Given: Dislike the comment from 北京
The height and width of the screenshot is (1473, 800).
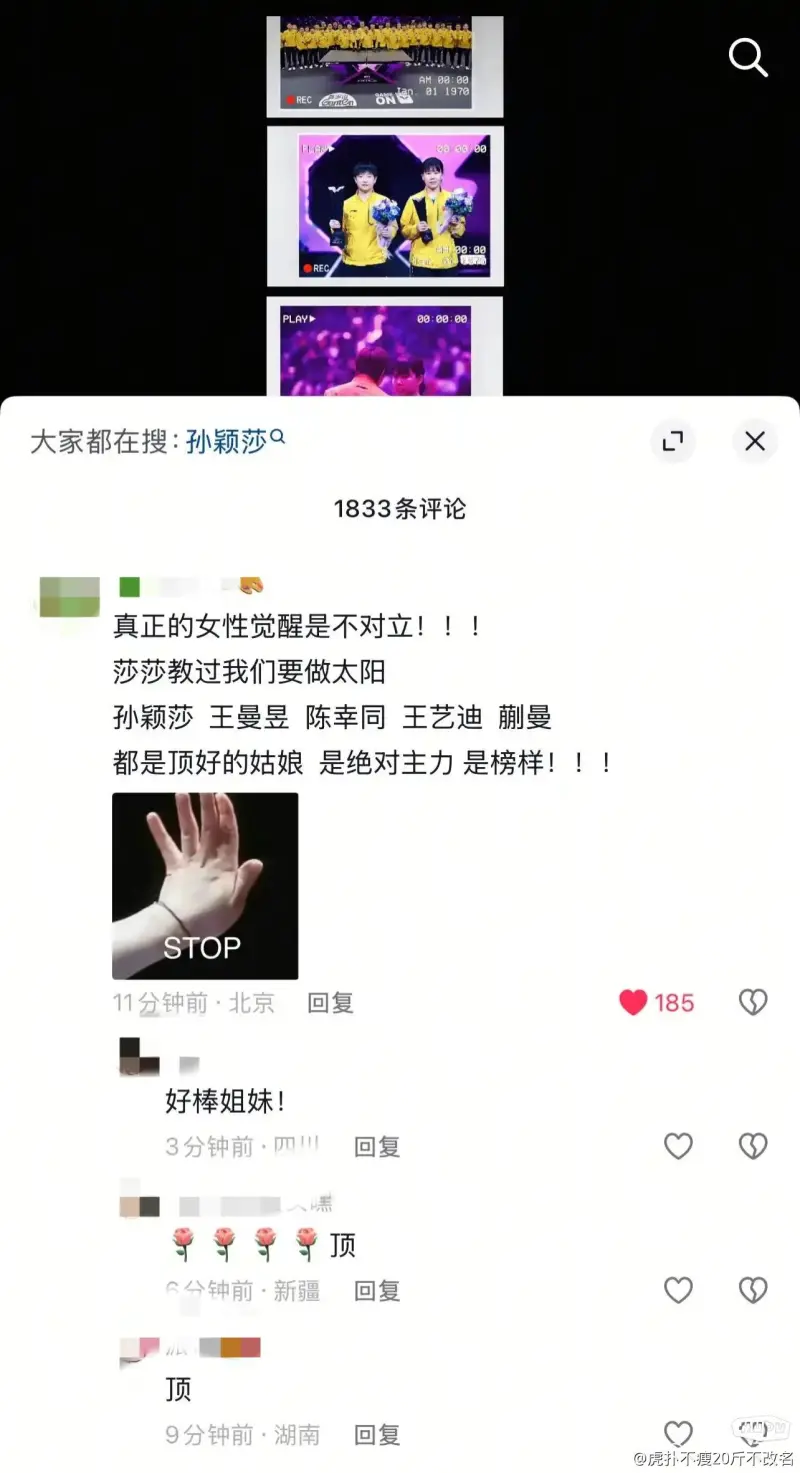Looking at the screenshot, I should click(753, 1002).
